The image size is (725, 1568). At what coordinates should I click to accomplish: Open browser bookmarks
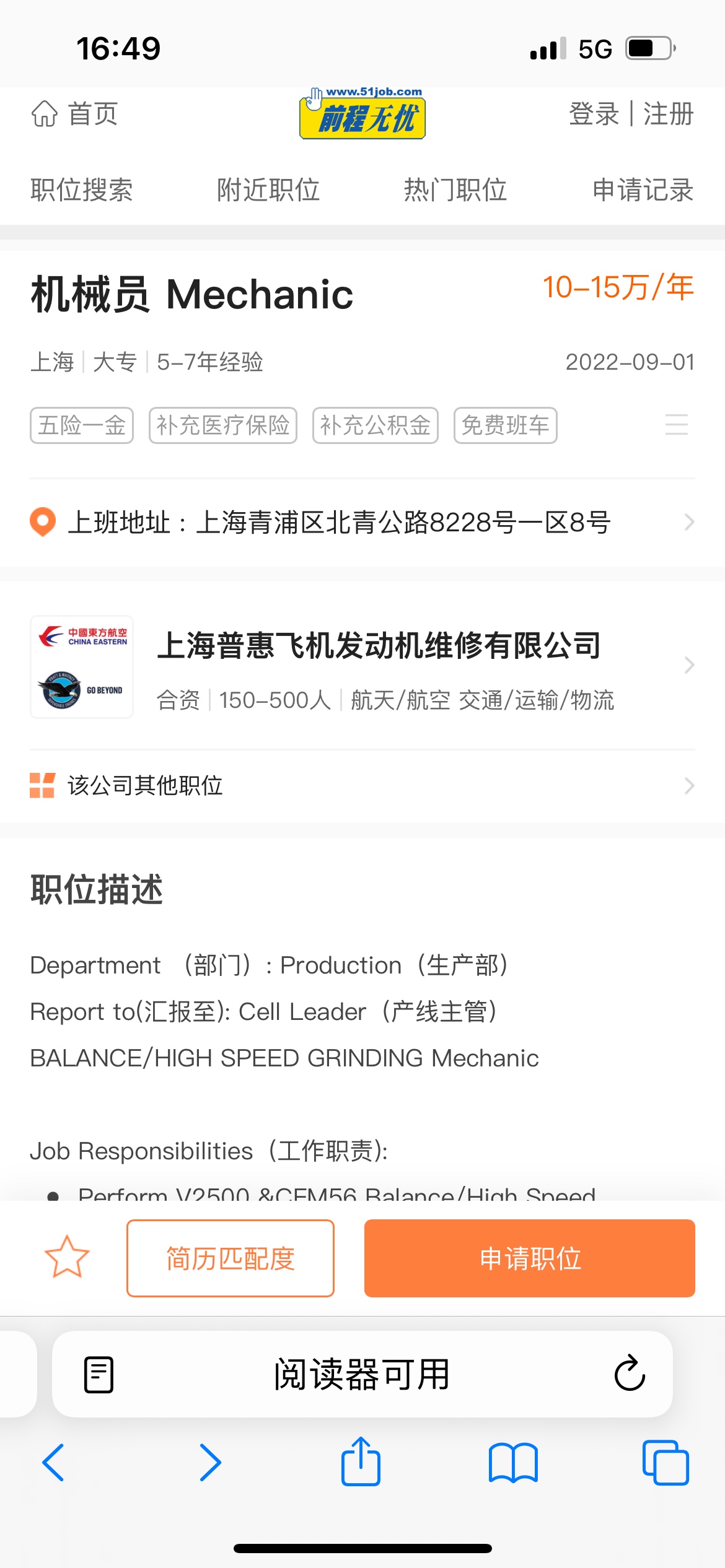click(513, 1463)
